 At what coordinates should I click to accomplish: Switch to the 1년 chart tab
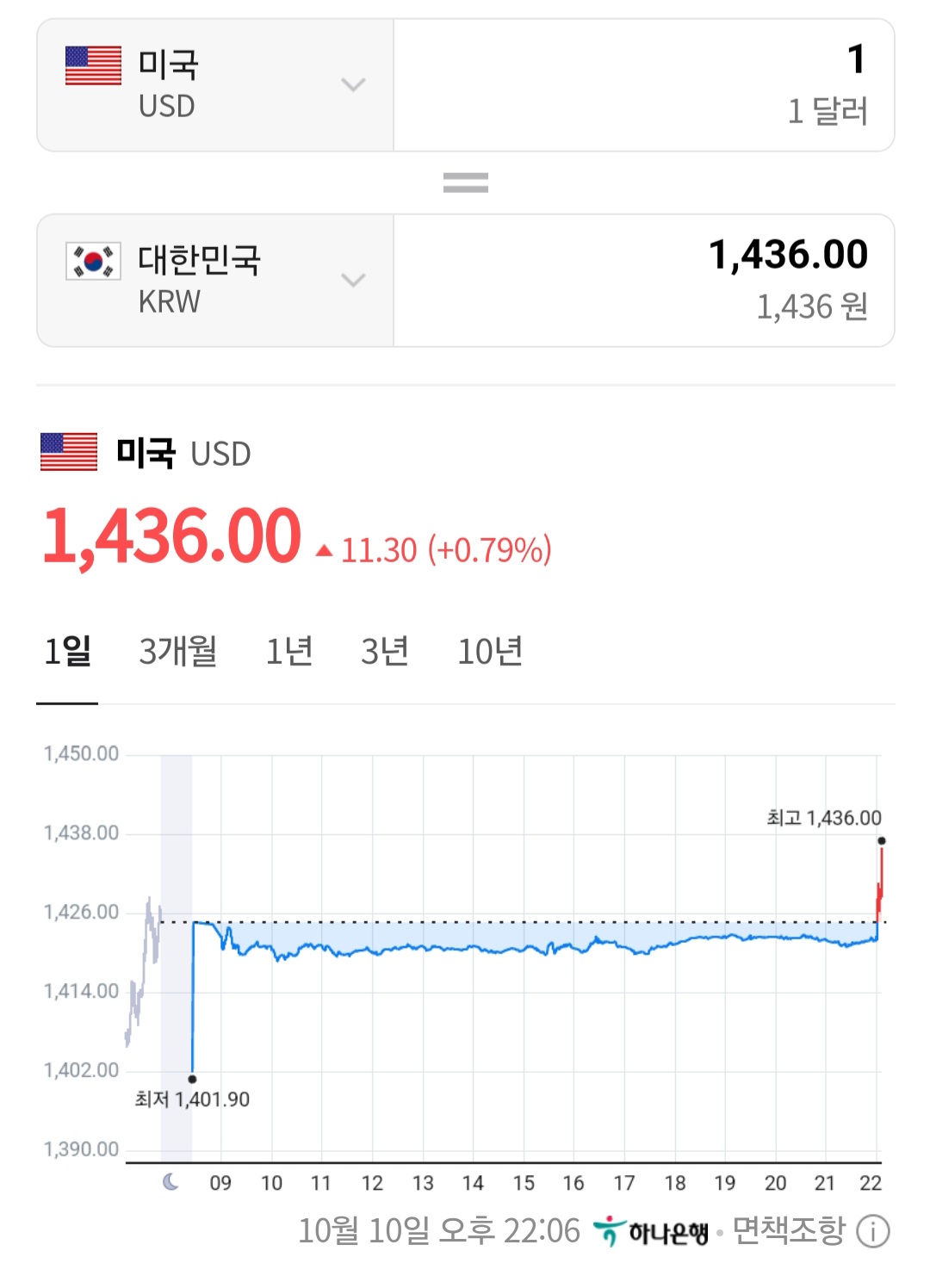click(289, 652)
